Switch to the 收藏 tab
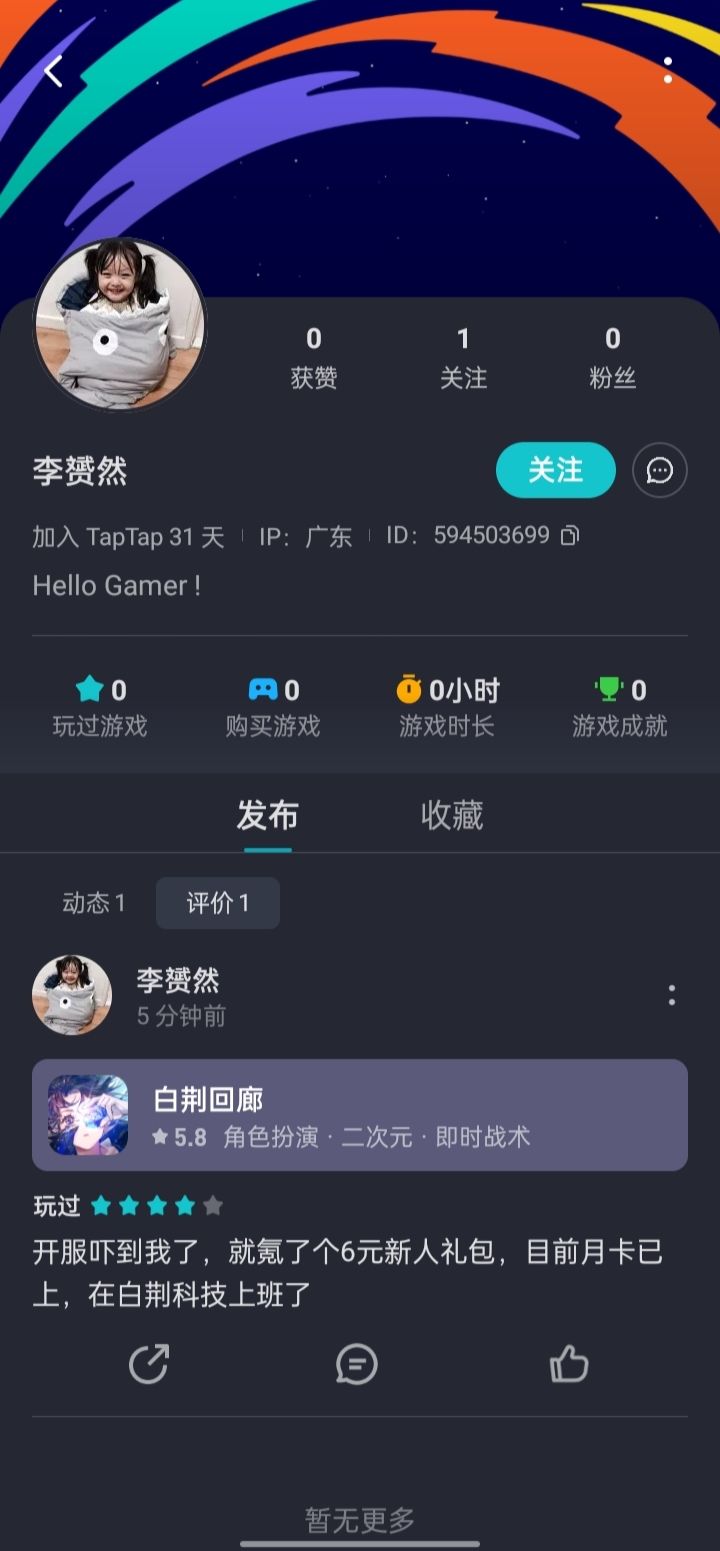 tap(452, 816)
